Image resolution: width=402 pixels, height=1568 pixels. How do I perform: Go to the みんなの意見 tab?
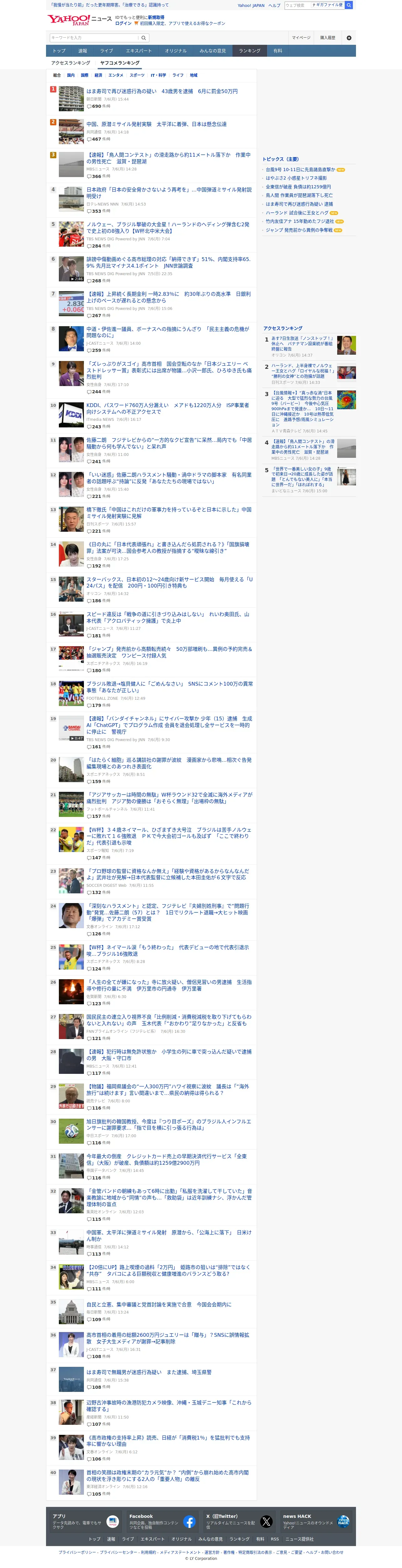click(x=212, y=51)
